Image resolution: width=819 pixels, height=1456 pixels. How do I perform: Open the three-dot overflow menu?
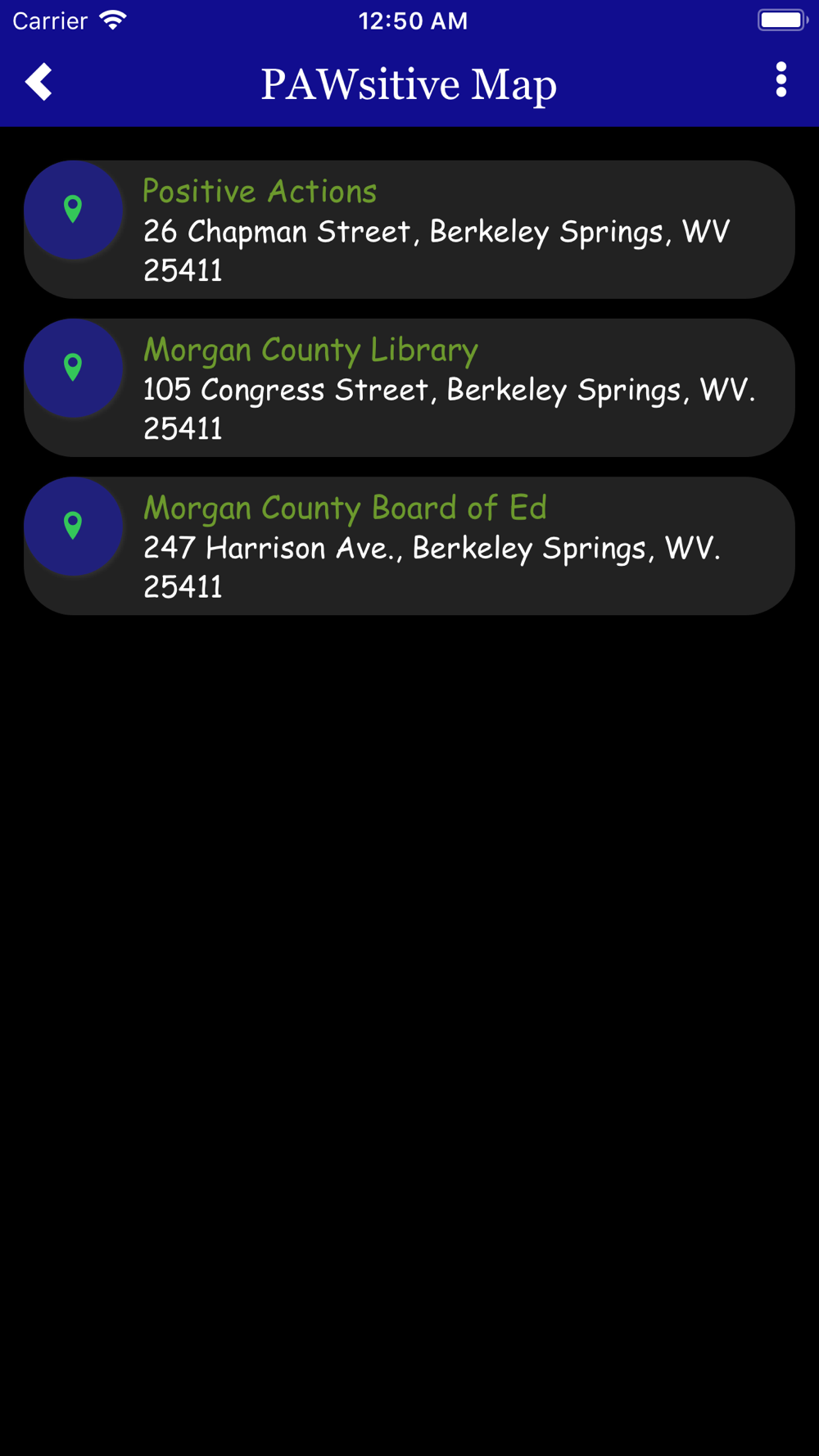781,80
